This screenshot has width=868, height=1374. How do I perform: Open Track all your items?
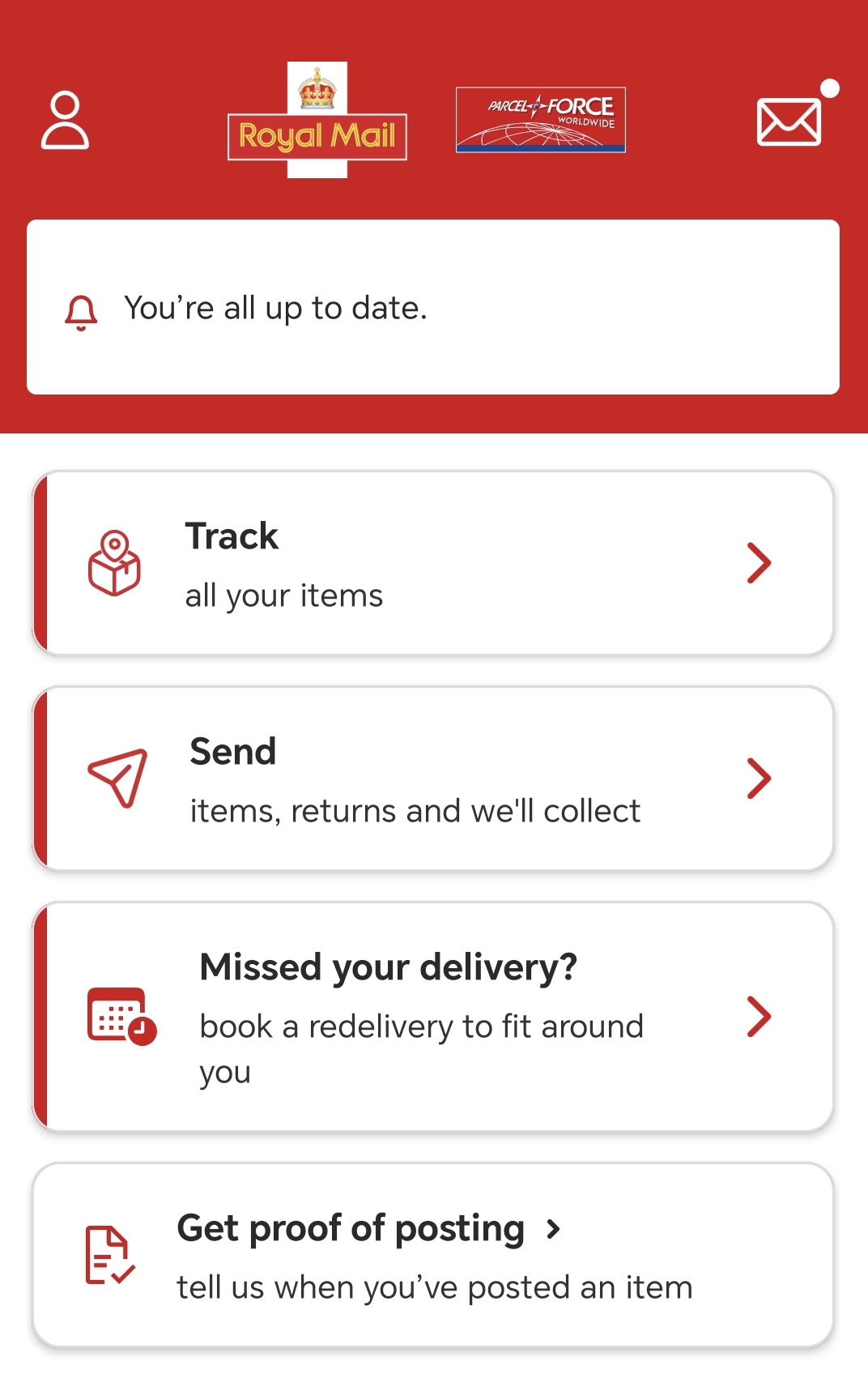tap(433, 563)
